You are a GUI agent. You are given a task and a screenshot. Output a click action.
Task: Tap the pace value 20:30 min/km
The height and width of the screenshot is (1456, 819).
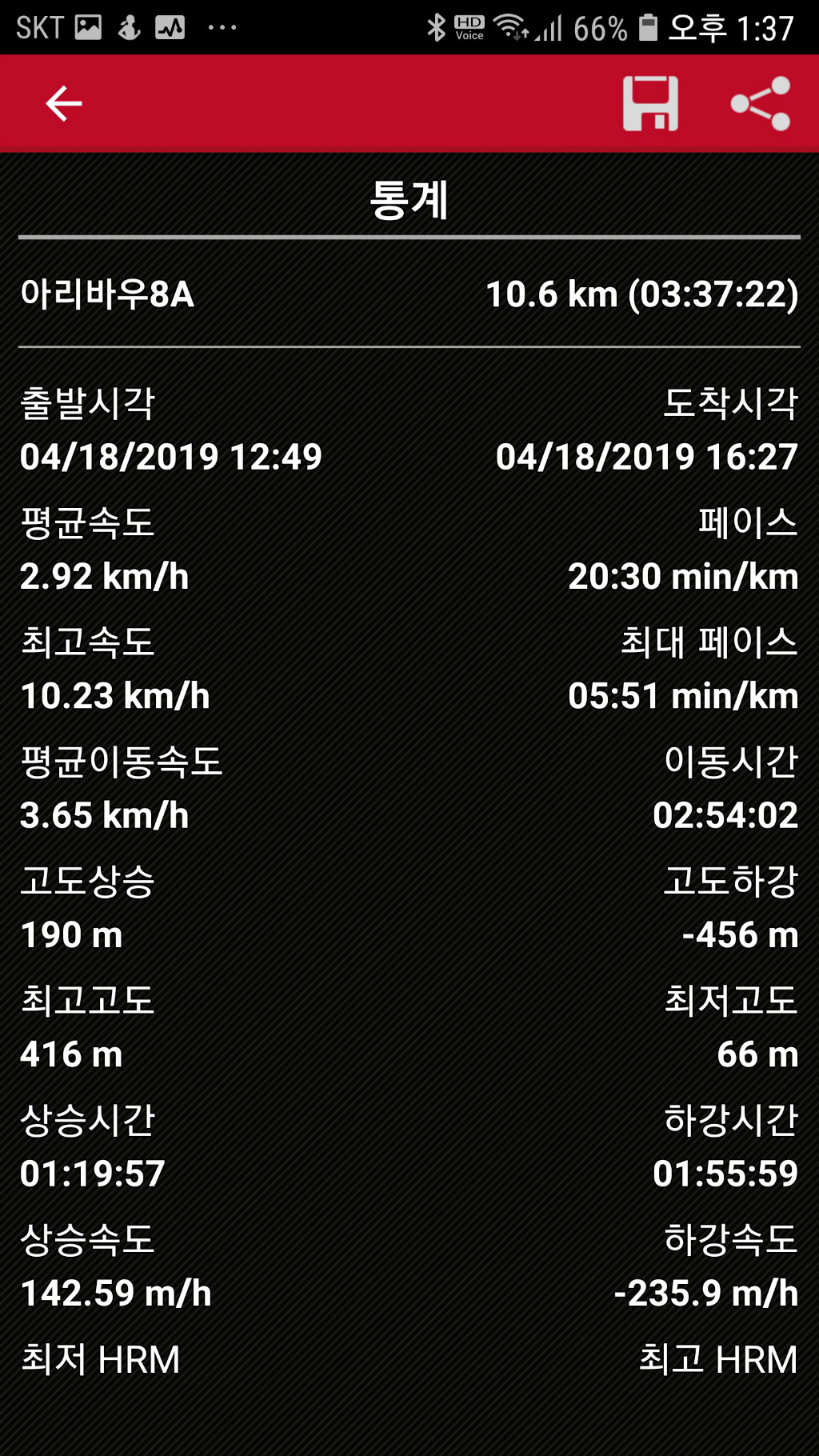(x=683, y=576)
